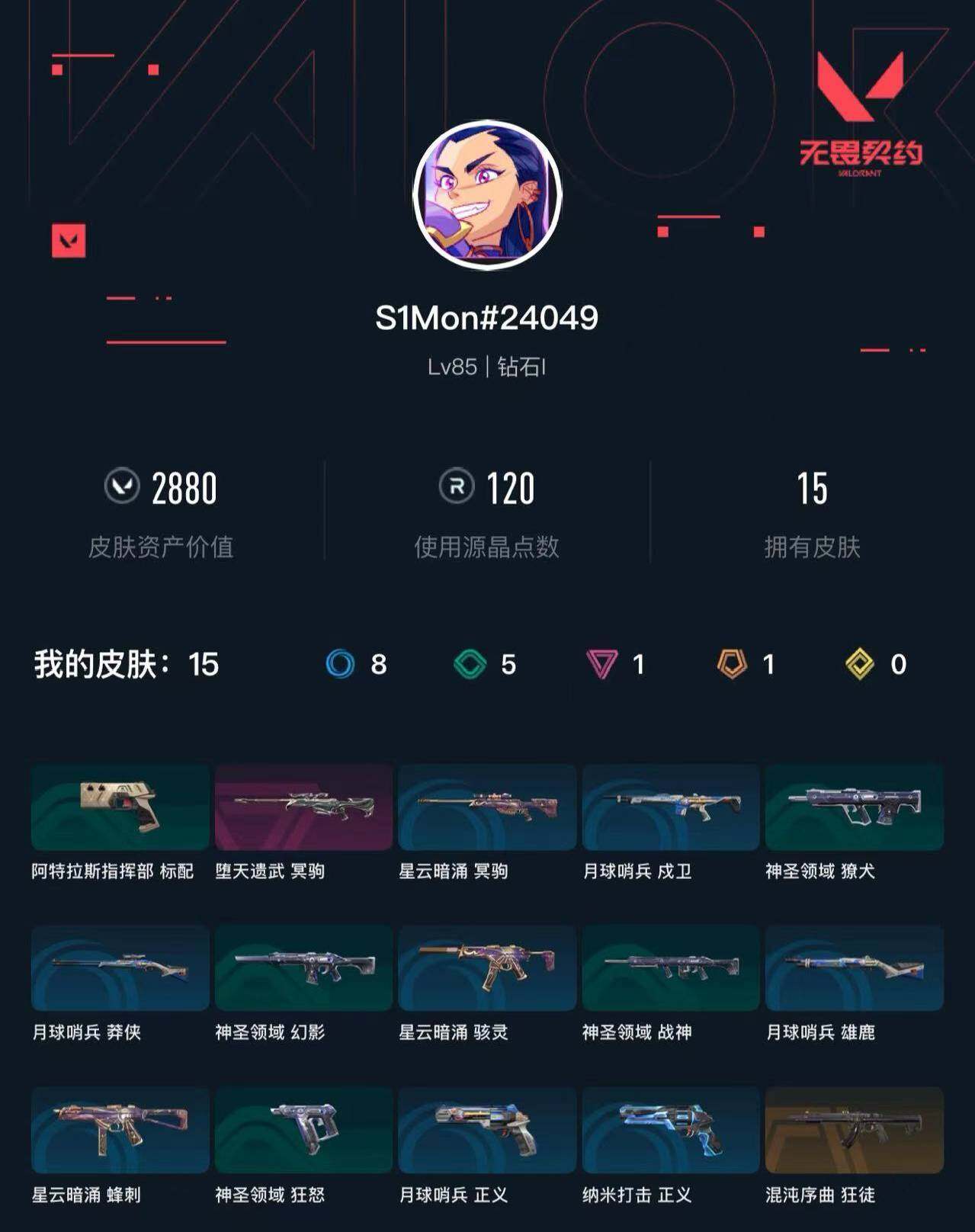975x1232 pixels.
Task: Expand the 拥有皮肤 count details
Action: tap(813, 545)
